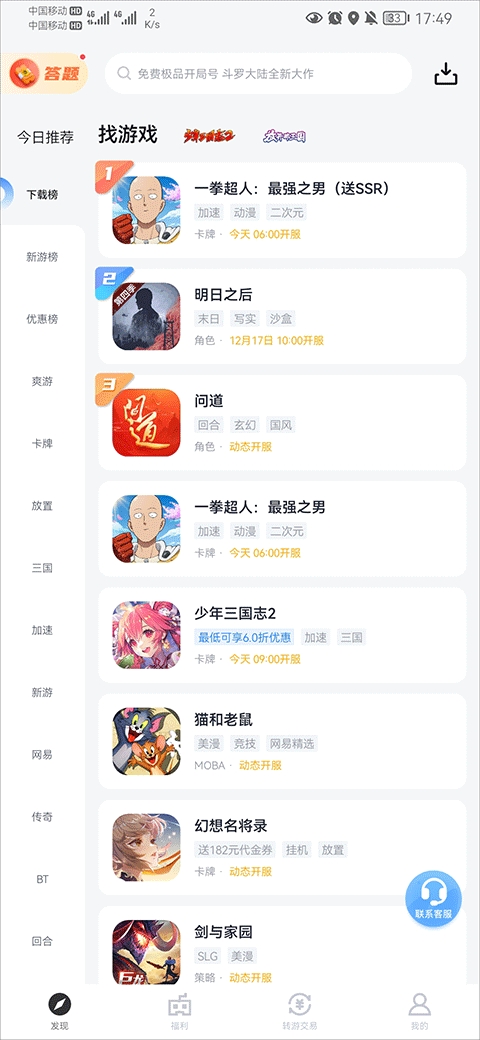Choose the 三国 category

pyautogui.click(x=42, y=568)
